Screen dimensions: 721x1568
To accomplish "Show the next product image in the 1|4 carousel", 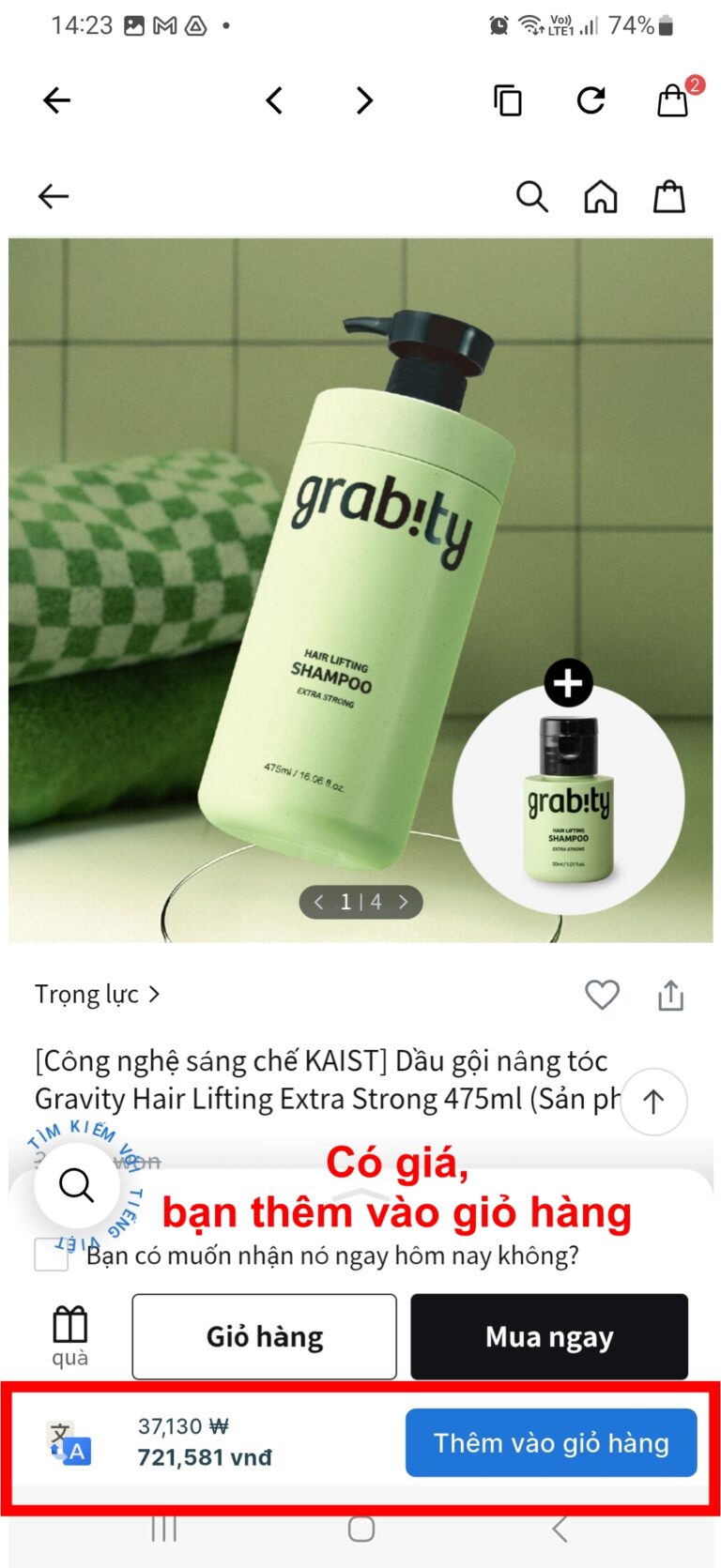I will point(404,902).
